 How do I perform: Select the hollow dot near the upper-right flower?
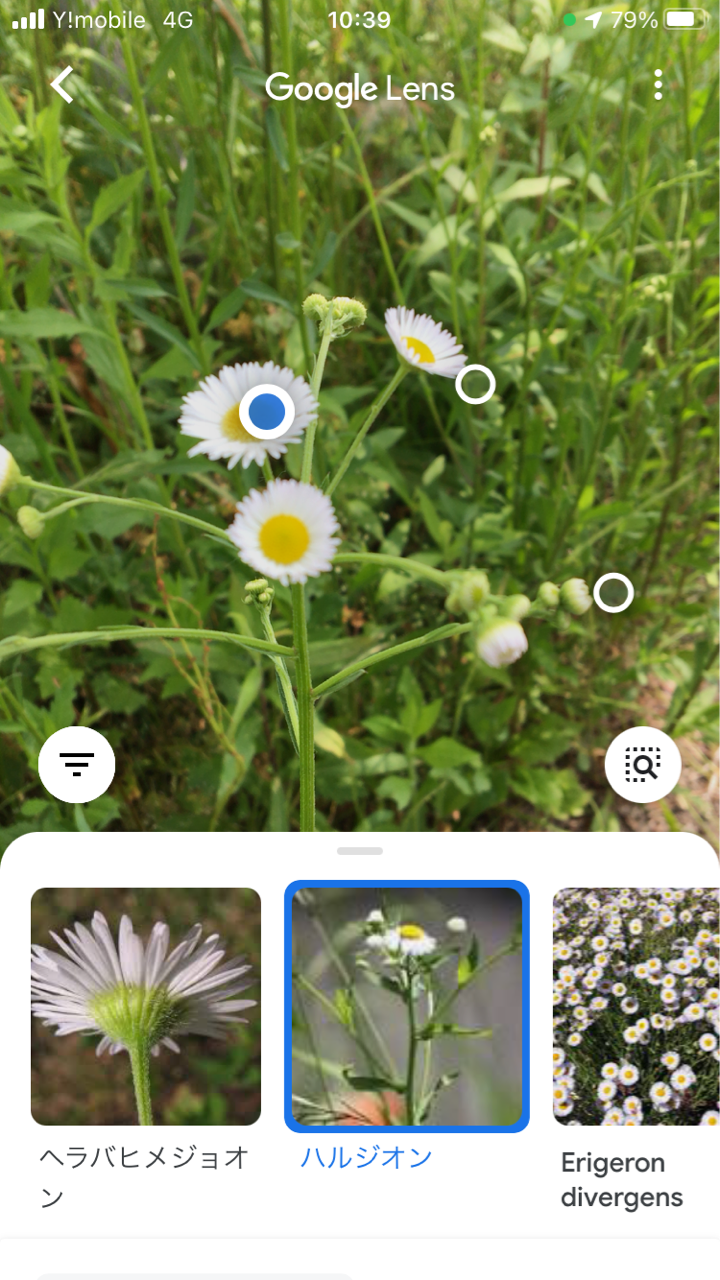[475, 384]
